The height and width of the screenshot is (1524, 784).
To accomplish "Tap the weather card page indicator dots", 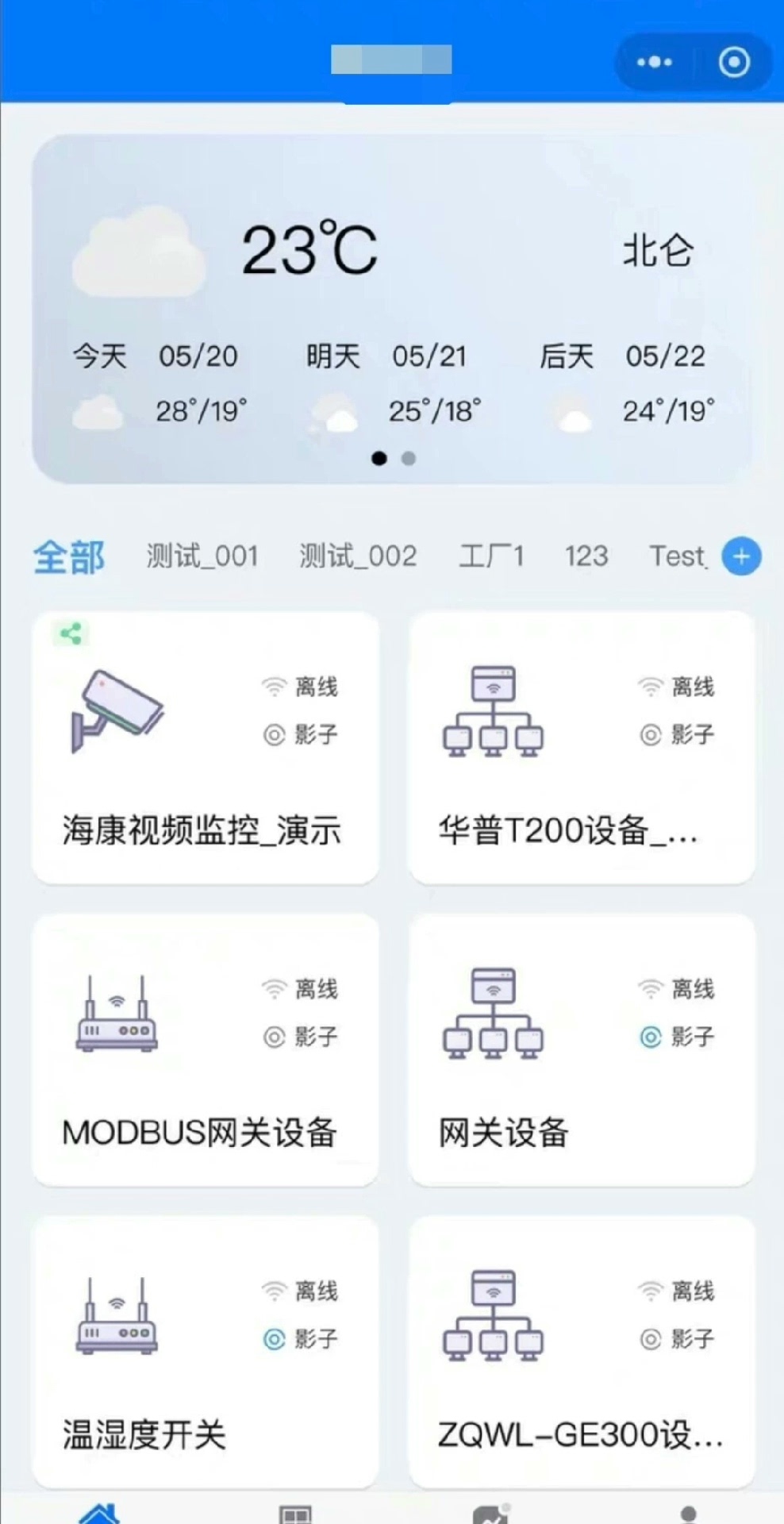I will pyautogui.click(x=394, y=458).
